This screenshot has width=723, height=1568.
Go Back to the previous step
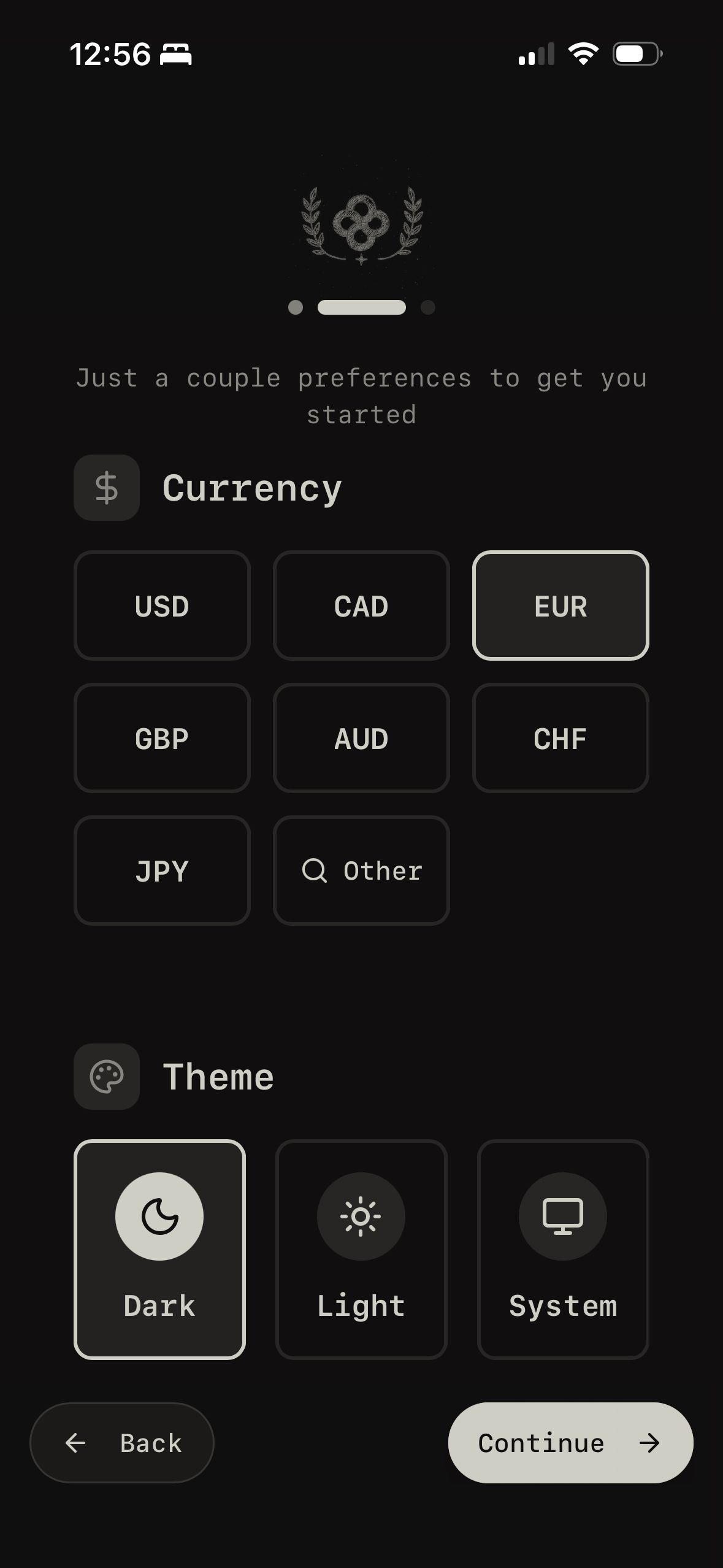click(122, 1443)
